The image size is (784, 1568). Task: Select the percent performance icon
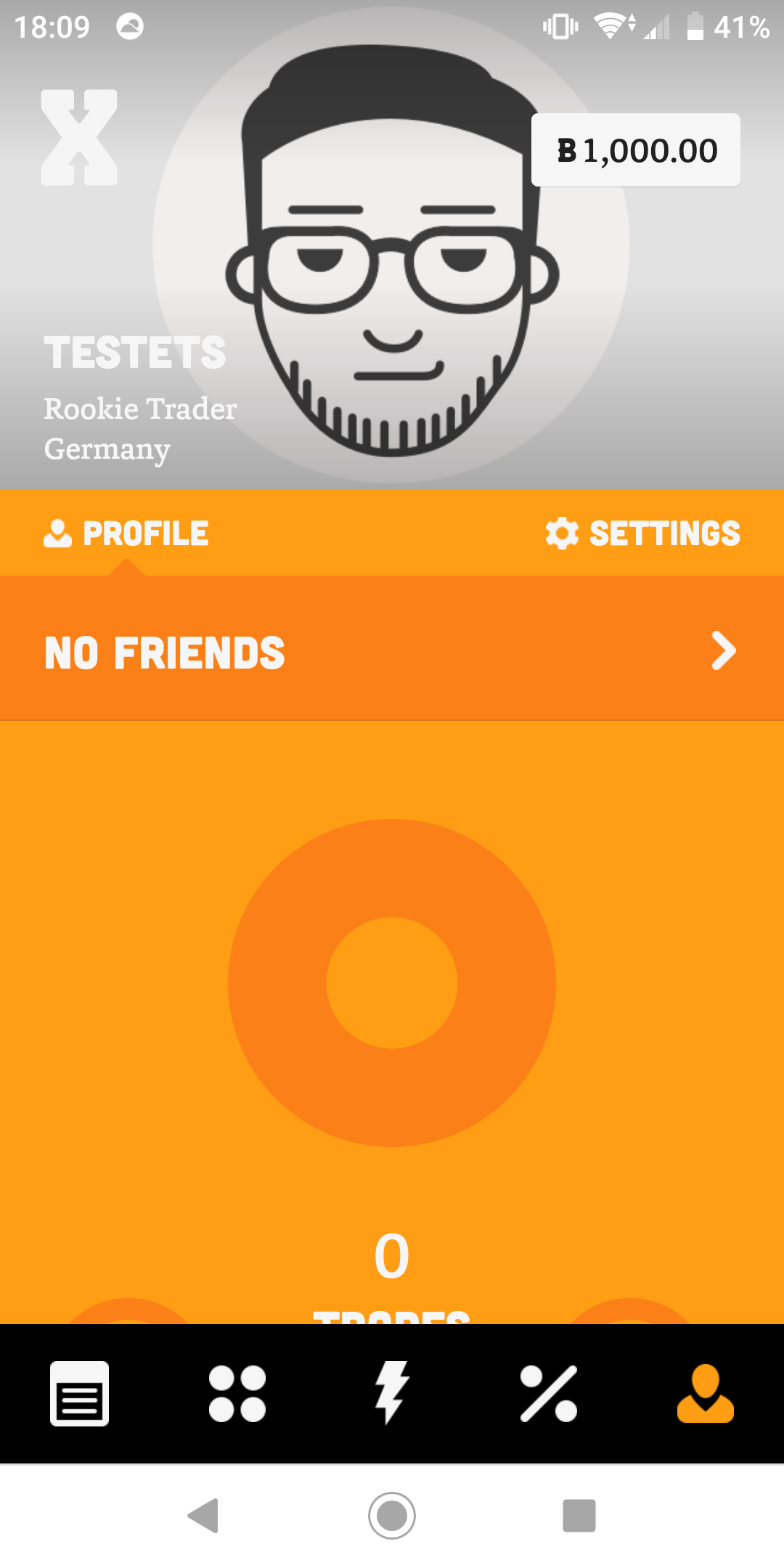pos(549,1392)
